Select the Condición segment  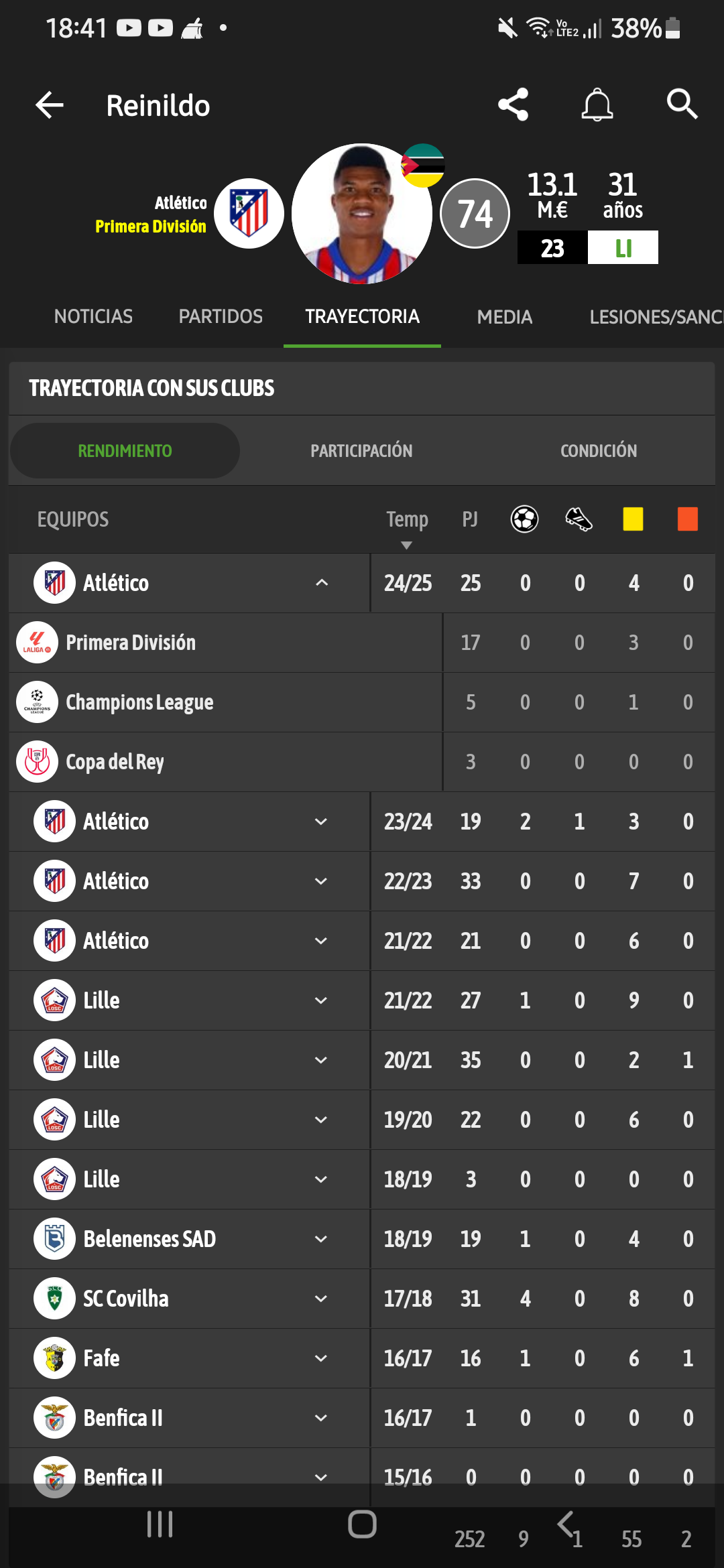point(599,450)
